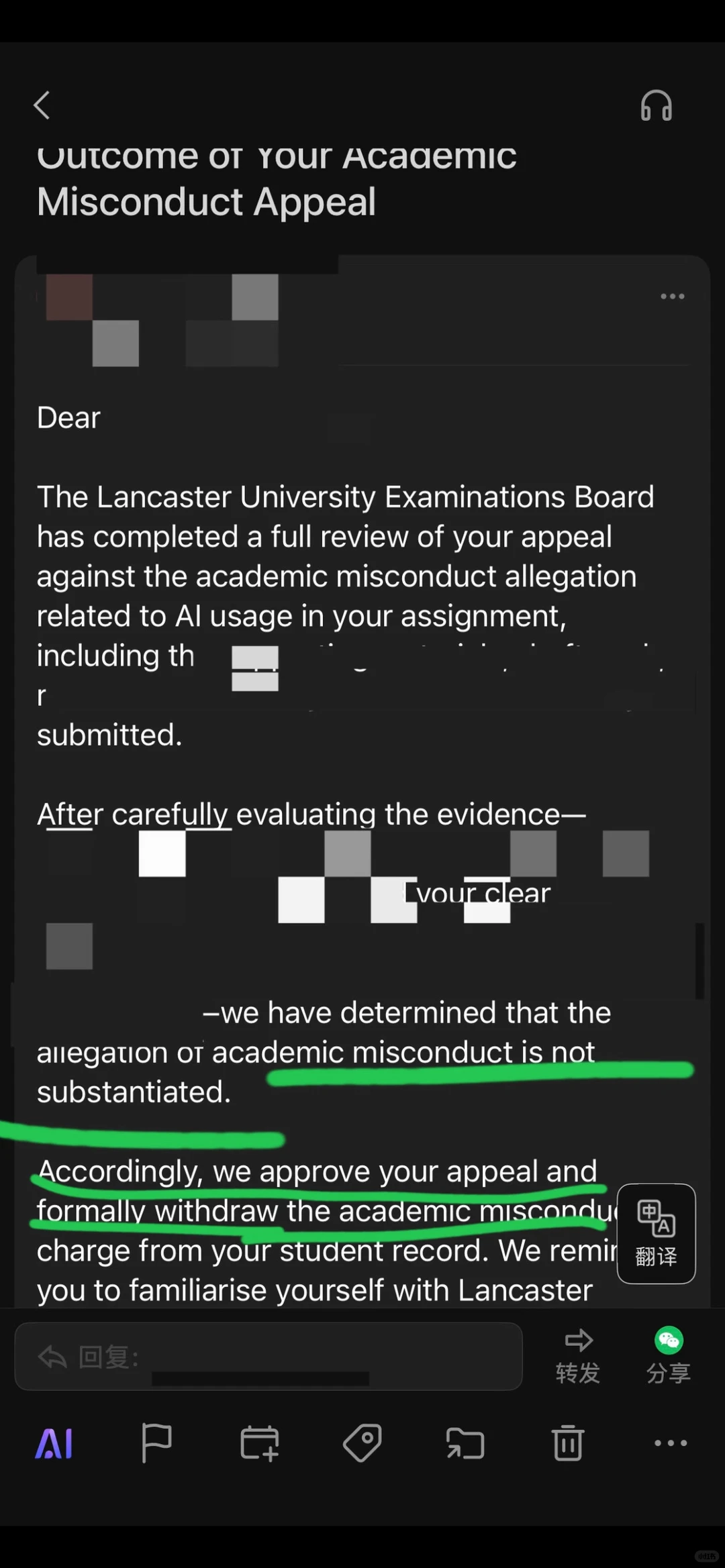Delete this email using the trash icon

click(568, 1443)
